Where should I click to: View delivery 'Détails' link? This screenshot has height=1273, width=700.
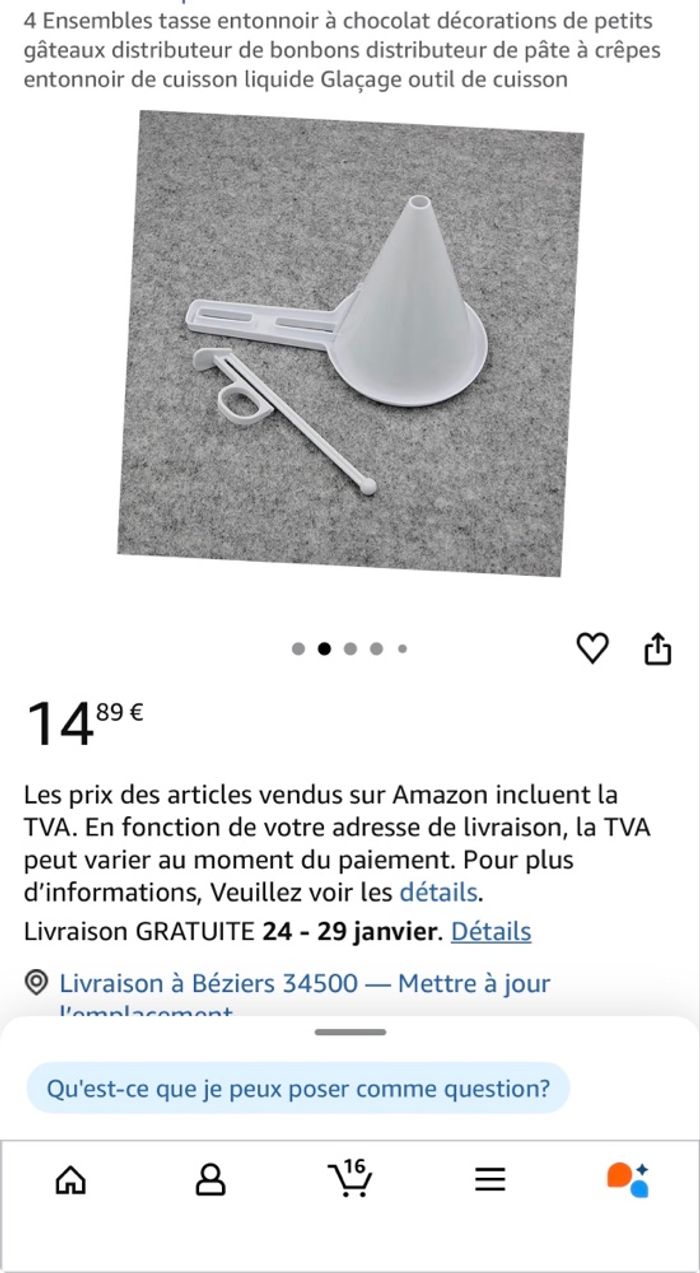490,932
